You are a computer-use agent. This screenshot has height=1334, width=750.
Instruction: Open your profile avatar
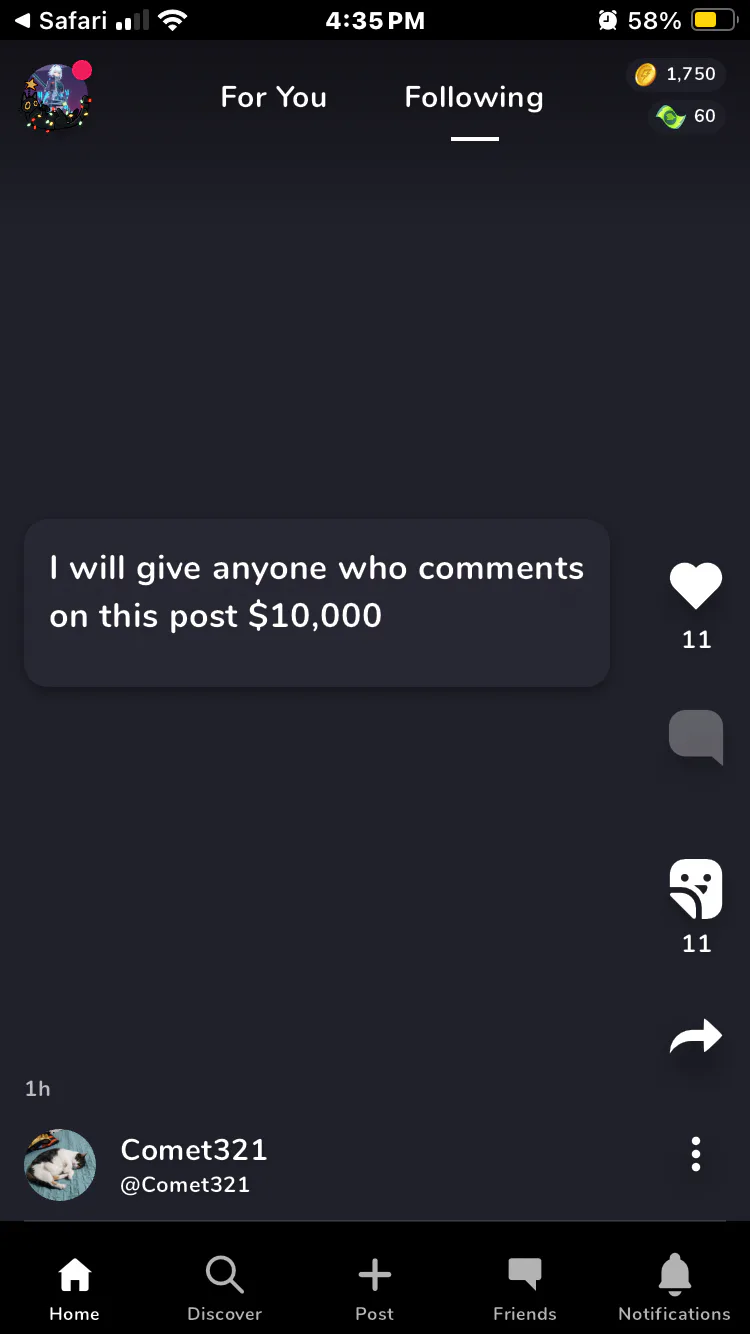coord(57,97)
